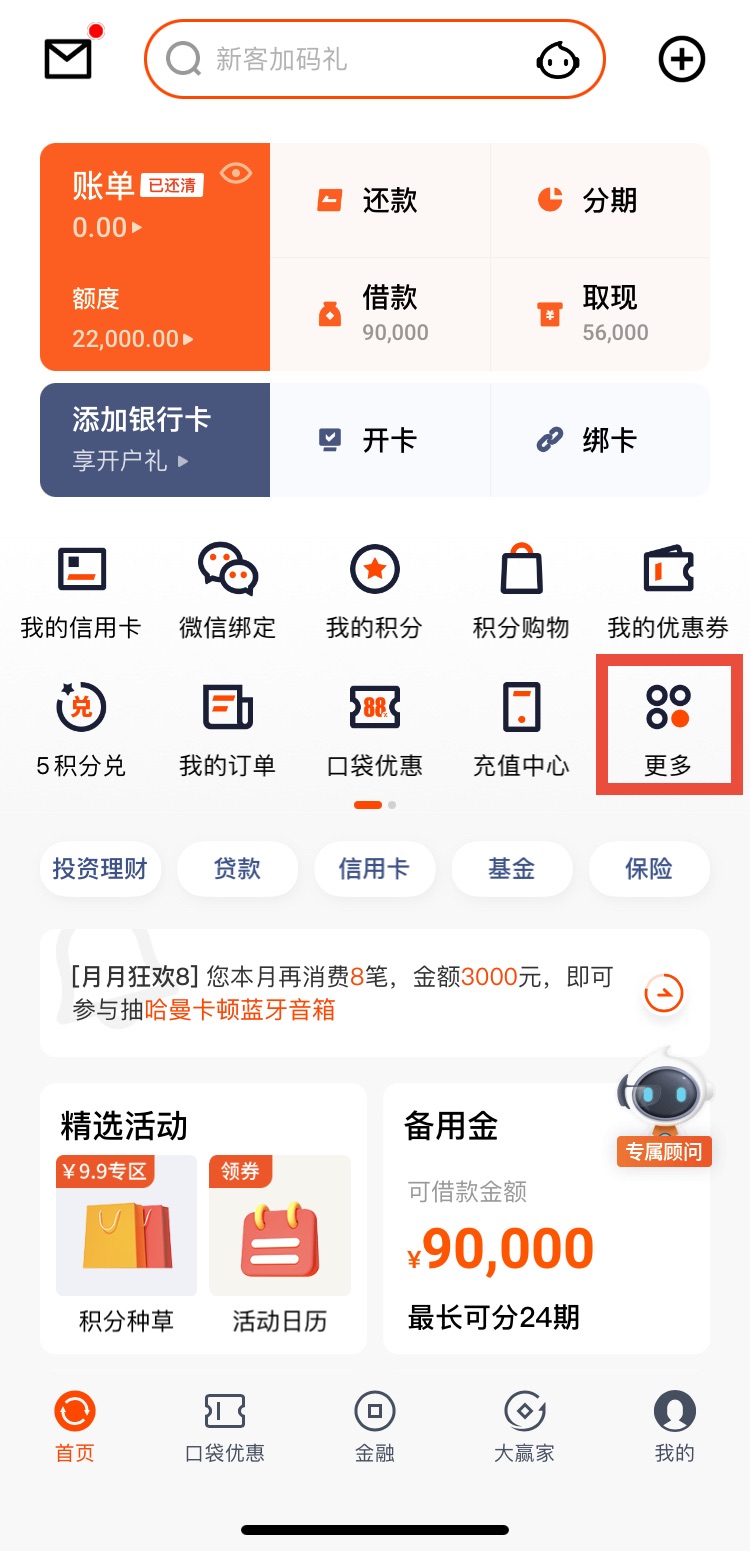Open the messages envelope icon
The image size is (750, 1551).
point(68,59)
